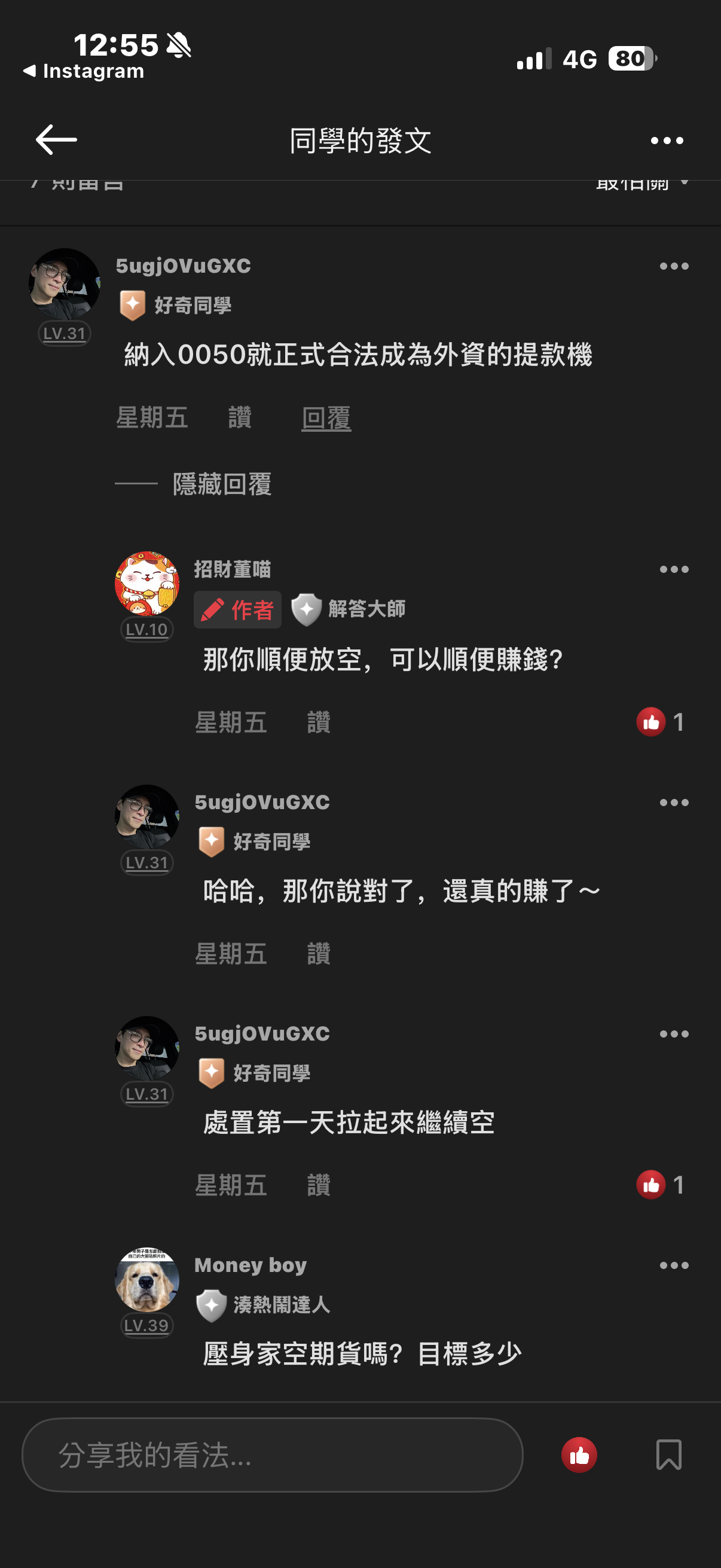
Task: Like the 納入0050 comment
Action: (240, 418)
